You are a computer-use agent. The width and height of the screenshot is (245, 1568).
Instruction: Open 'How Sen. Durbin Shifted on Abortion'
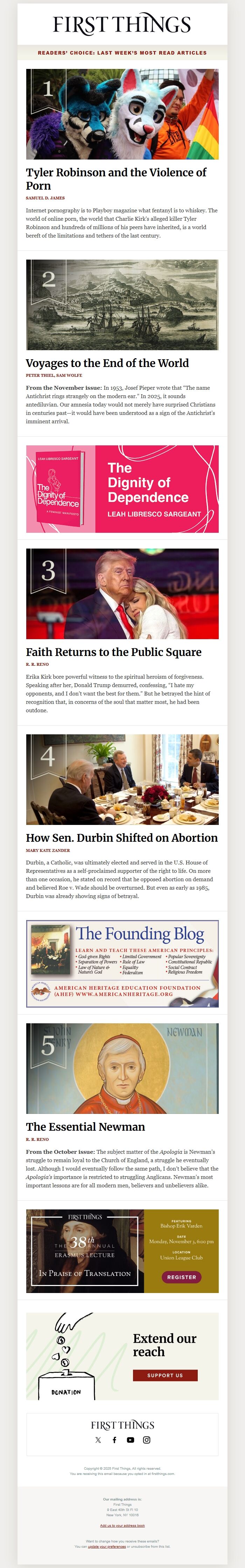click(121, 838)
